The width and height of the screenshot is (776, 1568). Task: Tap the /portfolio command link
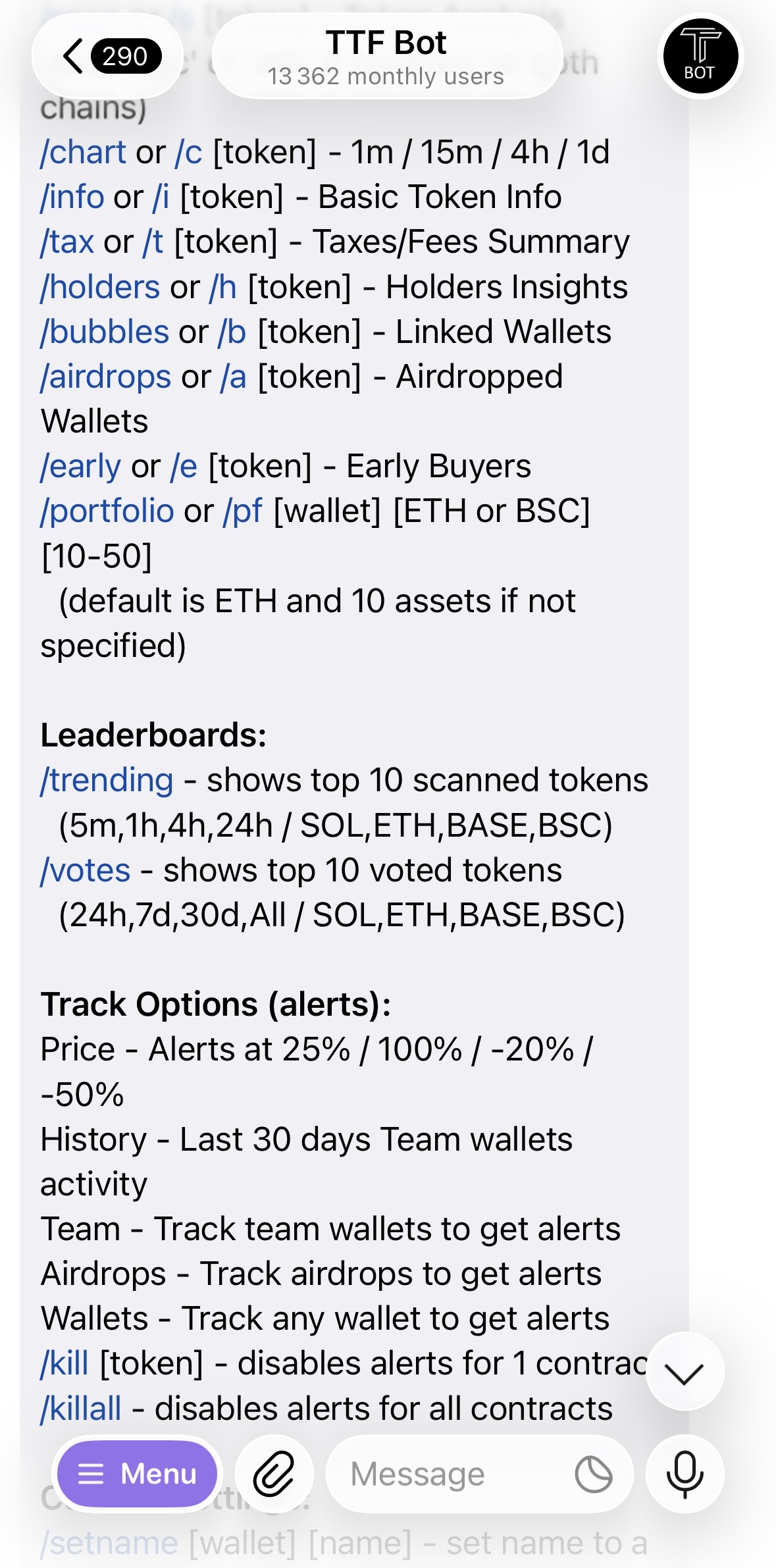click(107, 511)
